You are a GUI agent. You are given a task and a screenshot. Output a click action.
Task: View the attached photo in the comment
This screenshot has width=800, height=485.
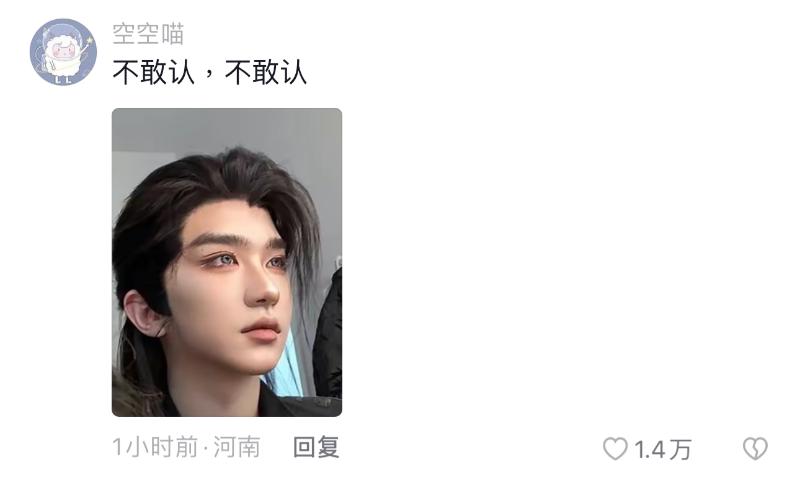(x=227, y=262)
